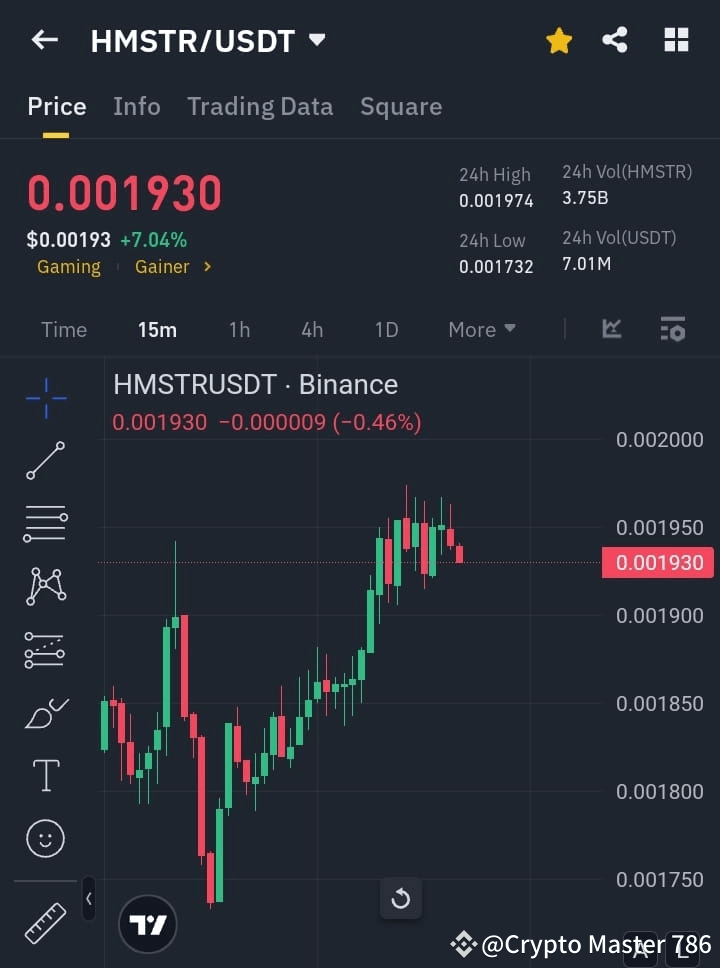Click the refresh chart button
Viewport: 720px width, 968px height.
(x=401, y=898)
